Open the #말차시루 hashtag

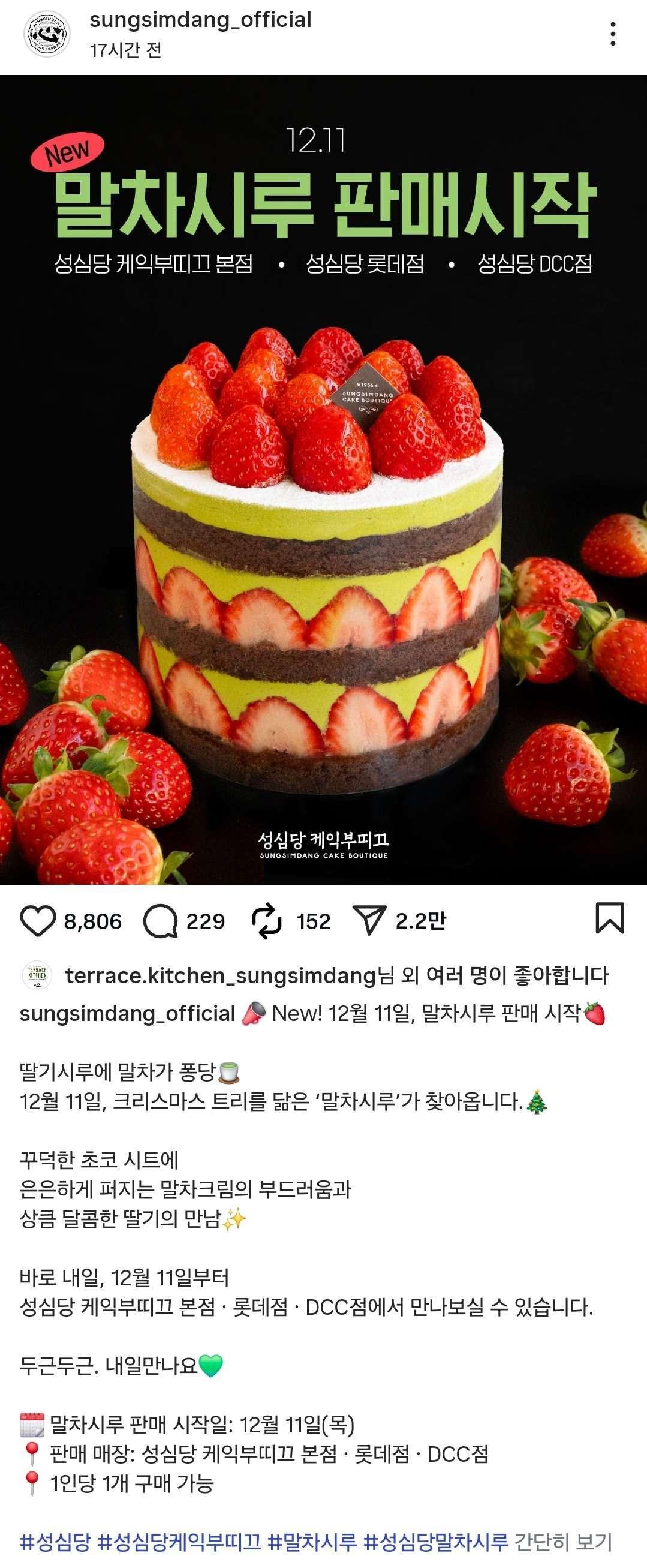312,1542
